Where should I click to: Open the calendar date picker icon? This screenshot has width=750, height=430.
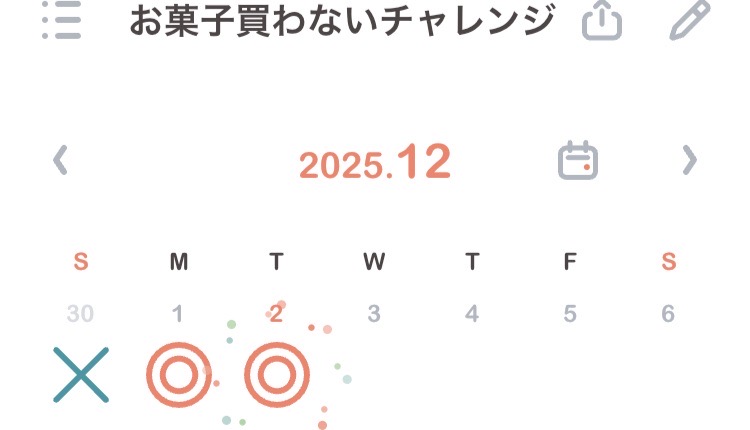point(578,160)
